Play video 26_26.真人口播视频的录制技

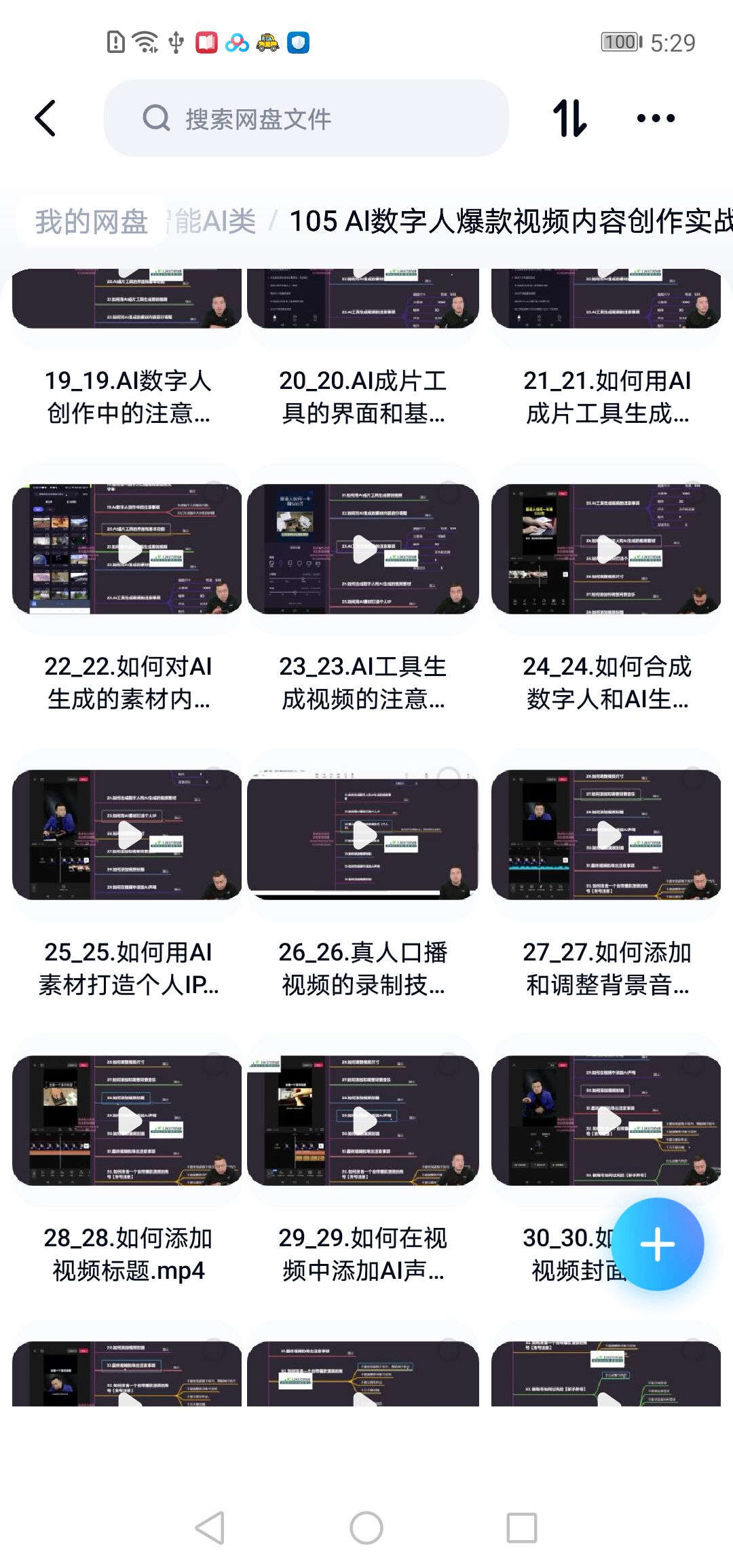[x=363, y=834]
